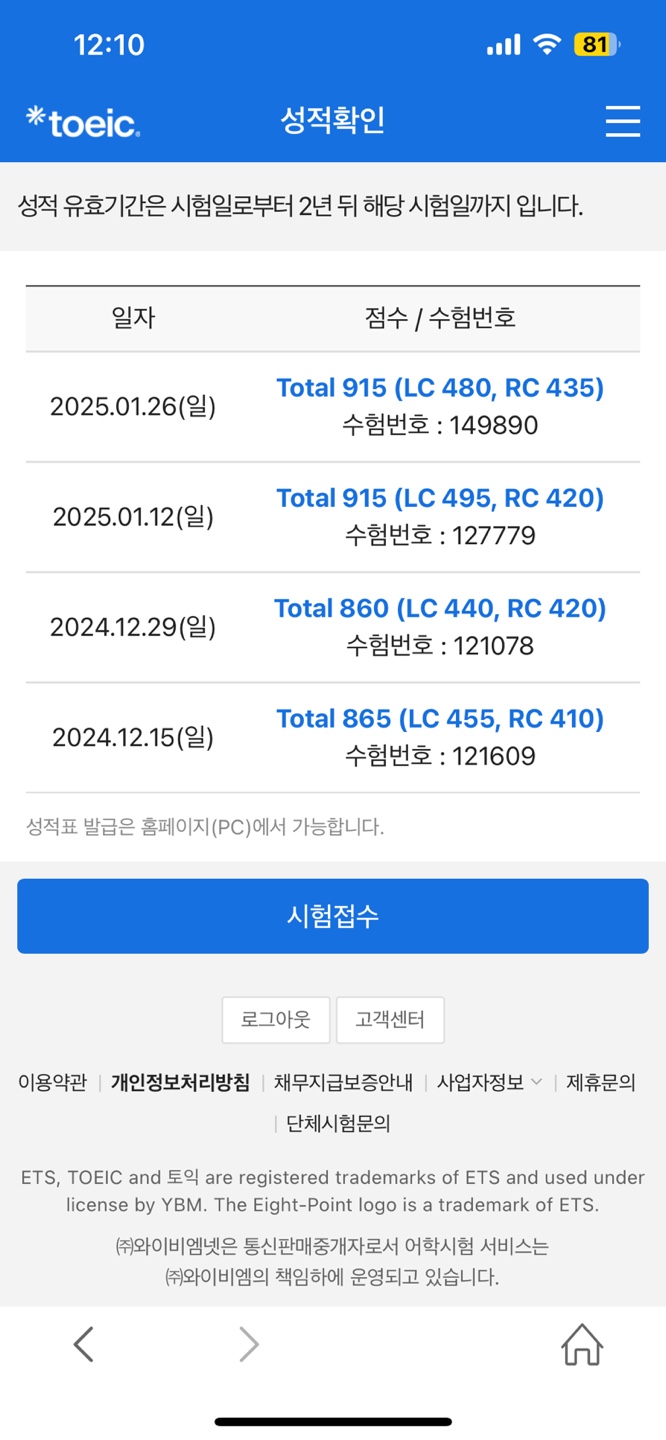This screenshot has width=666, height=1440.
Task: Open the 채무지급보증안내 link
Action: click(x=343, y=1082)
